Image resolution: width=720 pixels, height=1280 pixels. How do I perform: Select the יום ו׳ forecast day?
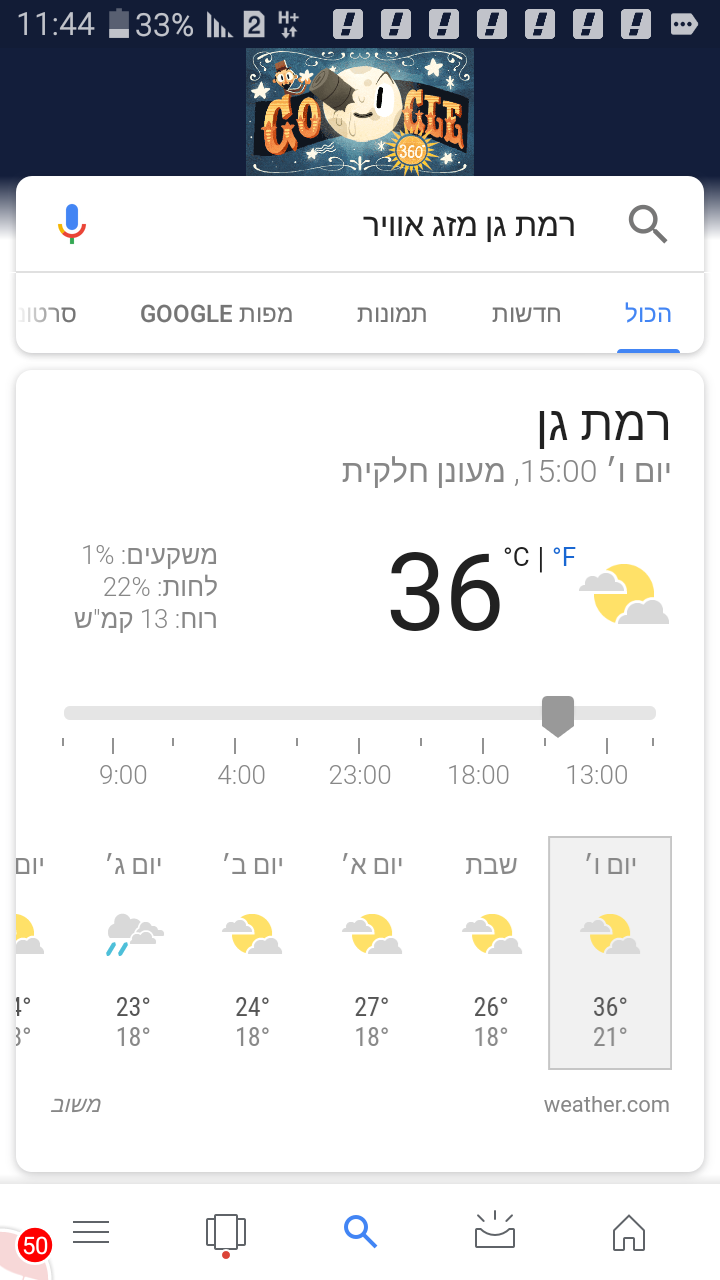[609, 952]
